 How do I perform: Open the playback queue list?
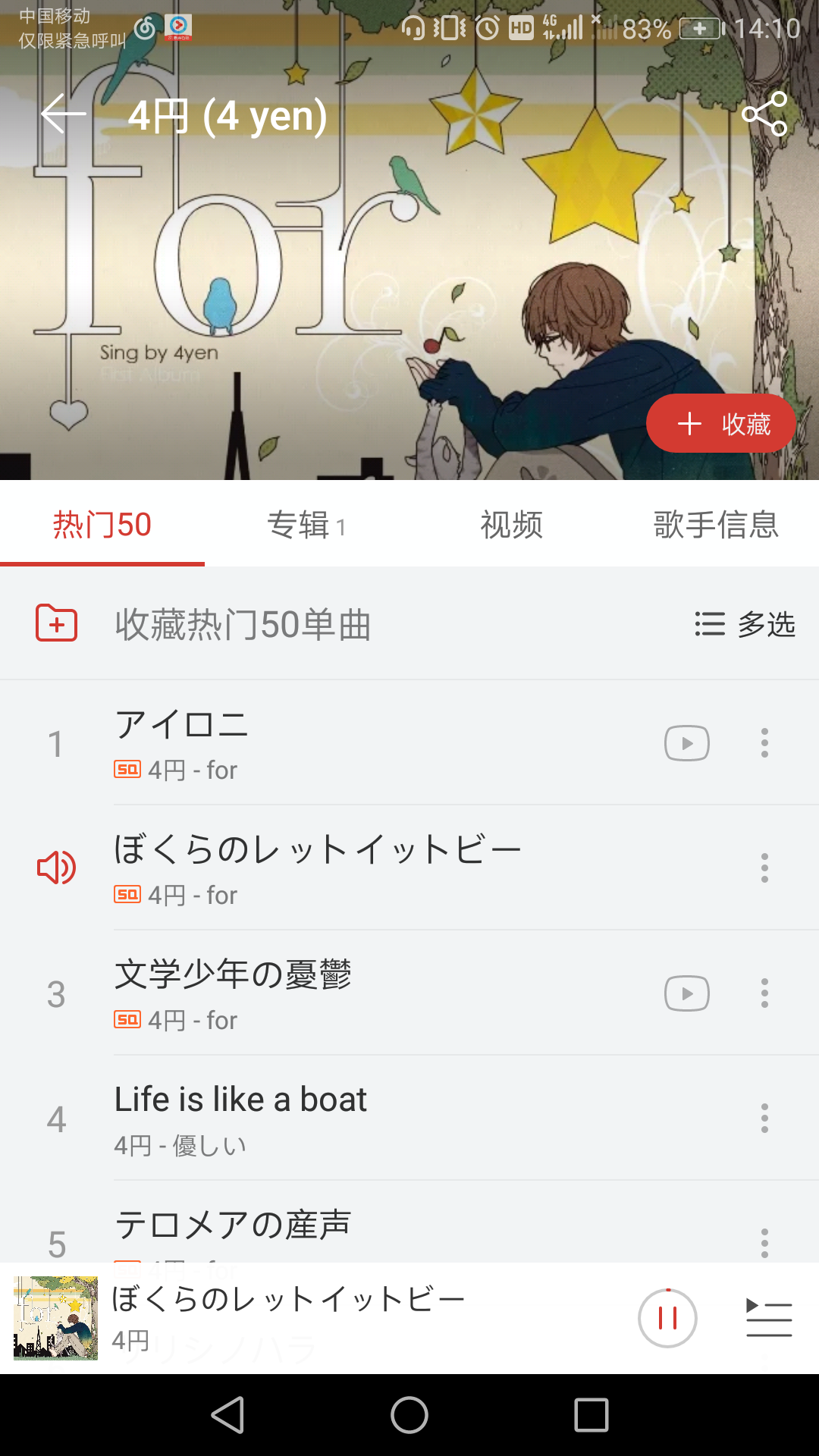click(x=769, y=1318)
